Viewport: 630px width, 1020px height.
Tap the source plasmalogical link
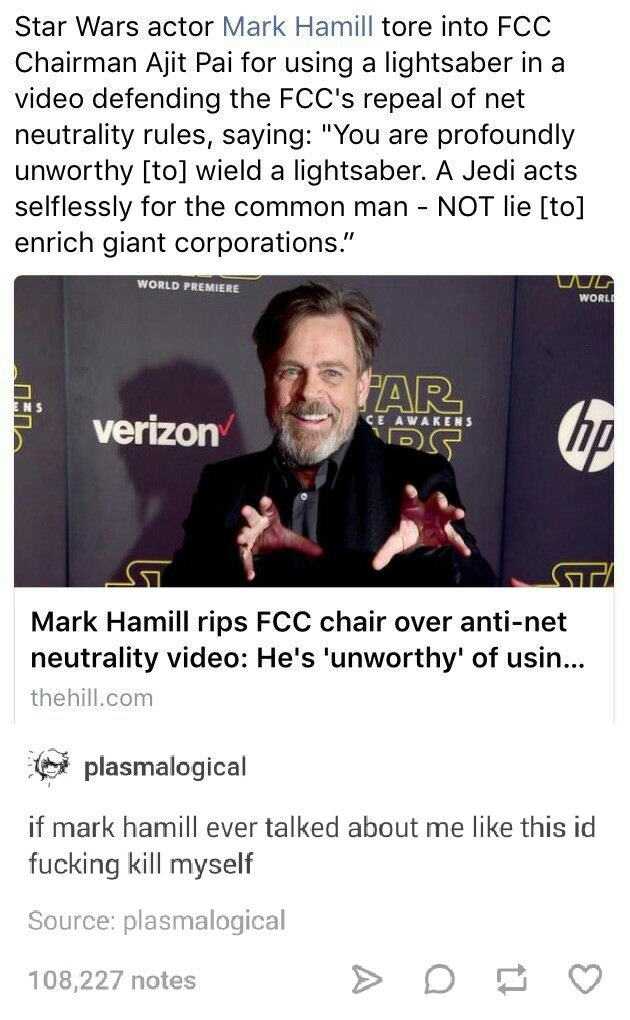(x=204, y=920)
